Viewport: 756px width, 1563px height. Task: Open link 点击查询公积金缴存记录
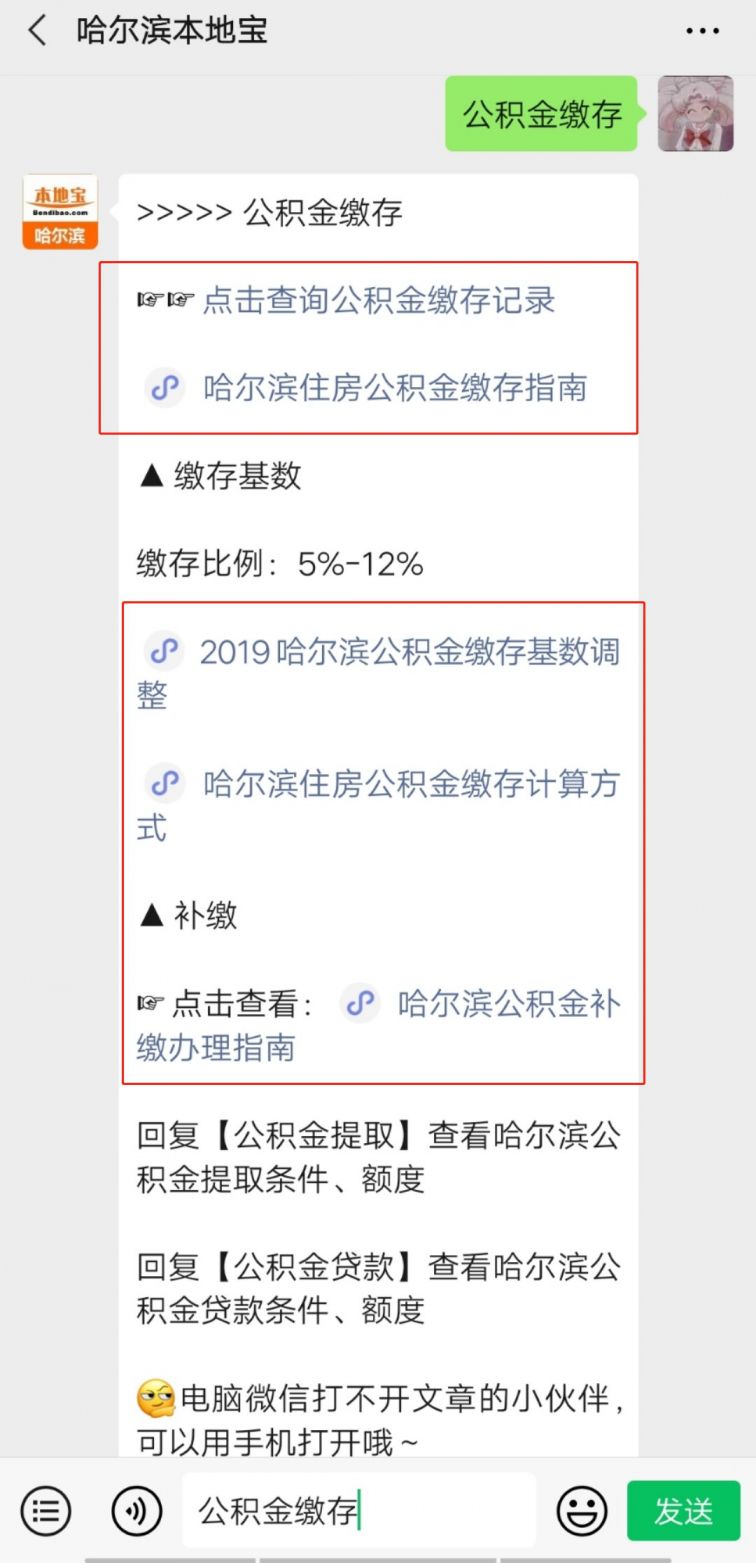pos(378,300)
